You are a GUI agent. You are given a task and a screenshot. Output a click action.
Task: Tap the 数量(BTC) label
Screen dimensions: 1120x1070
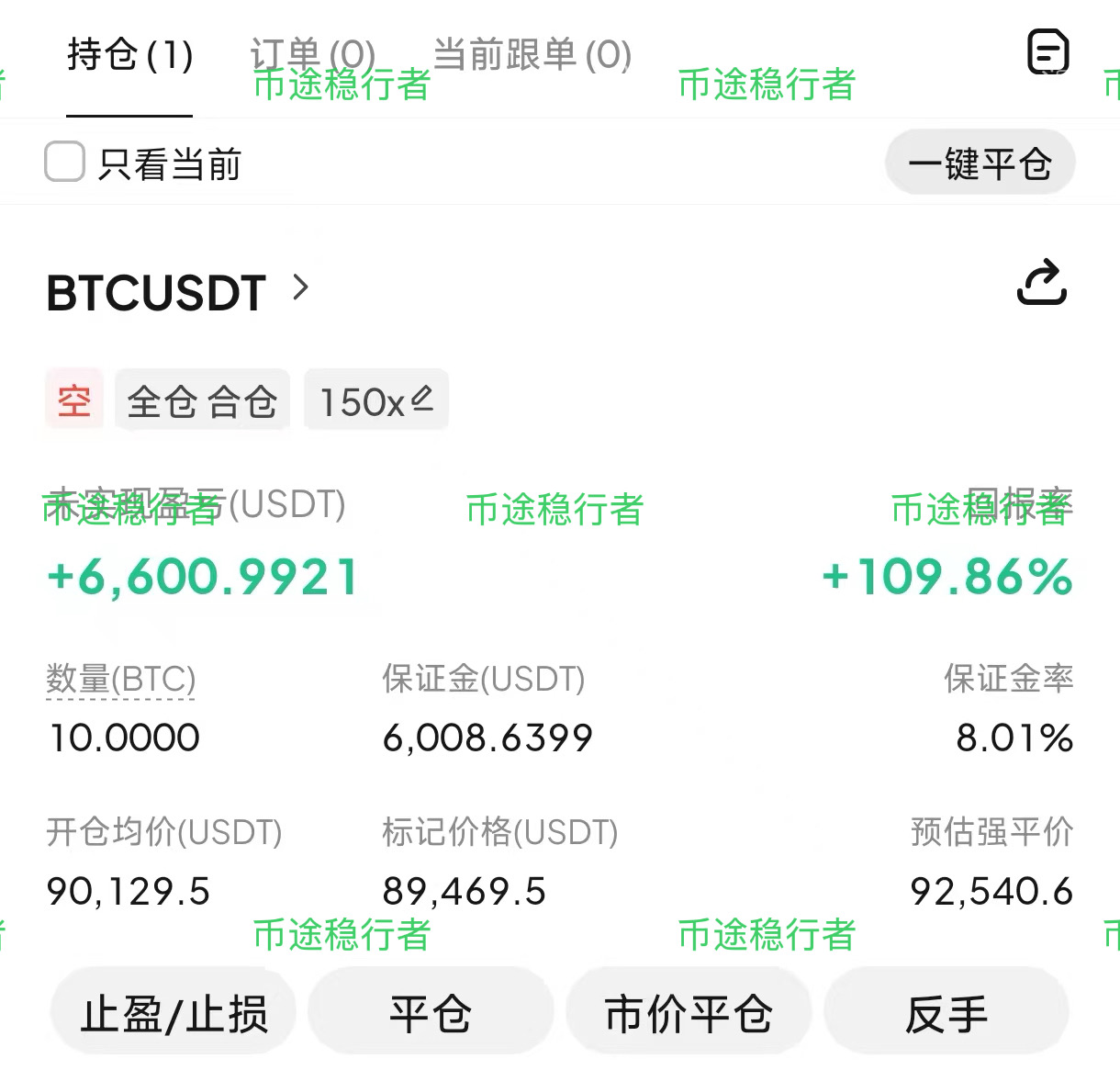pos(121,680)
